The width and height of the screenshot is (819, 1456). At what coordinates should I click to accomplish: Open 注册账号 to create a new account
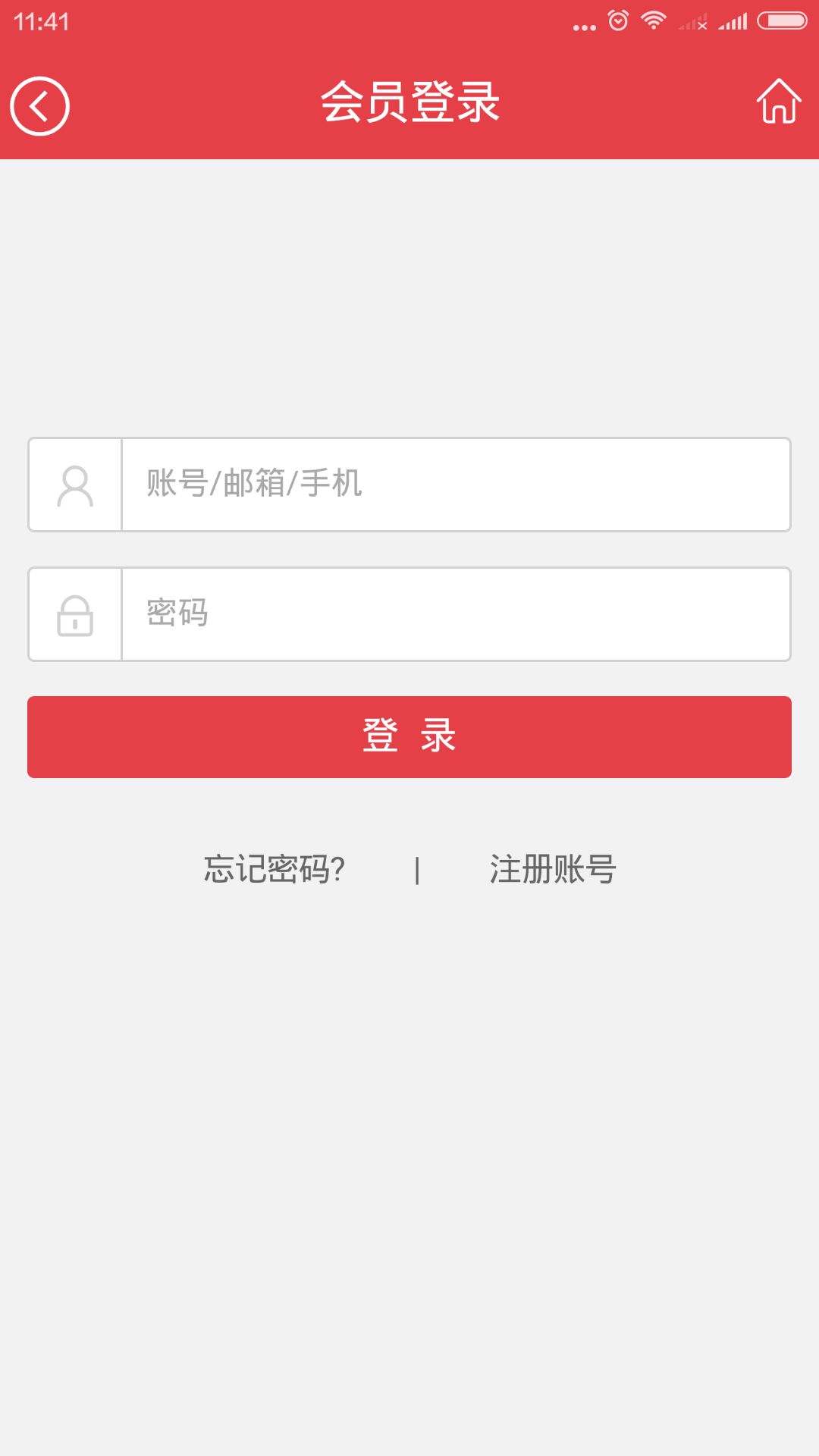(x=554, y=871)
